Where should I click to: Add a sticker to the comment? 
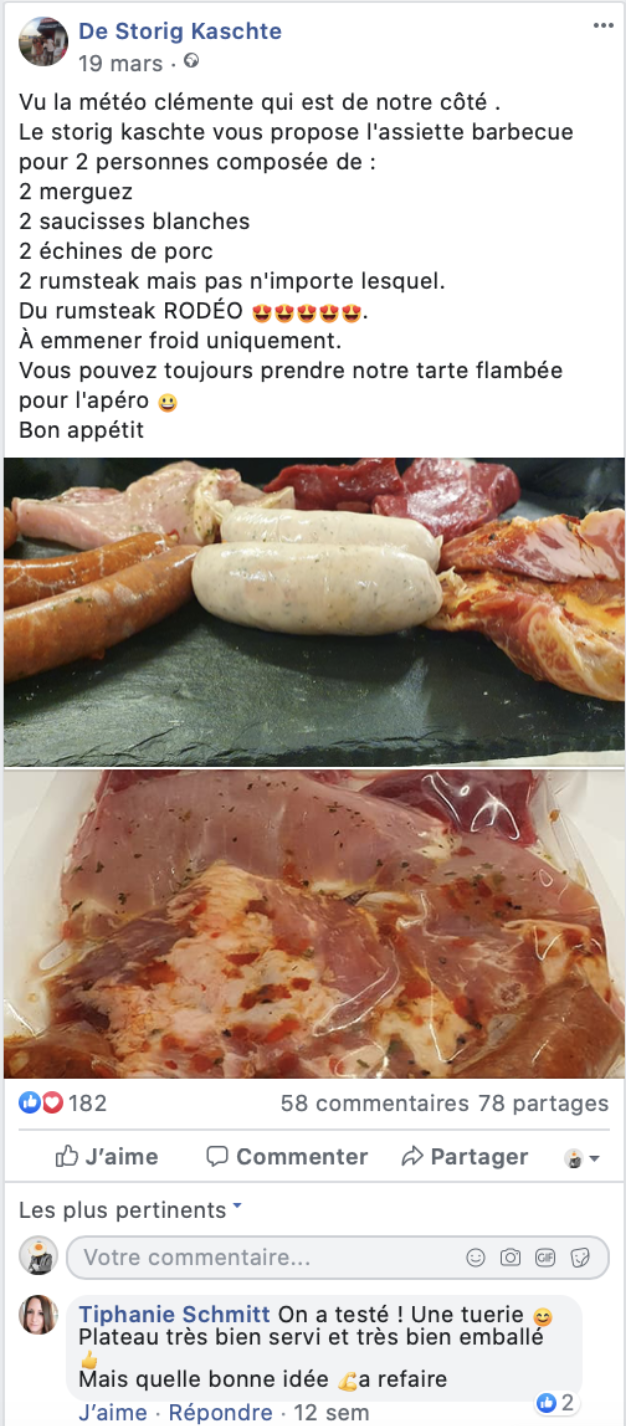tap(580, 1257)
